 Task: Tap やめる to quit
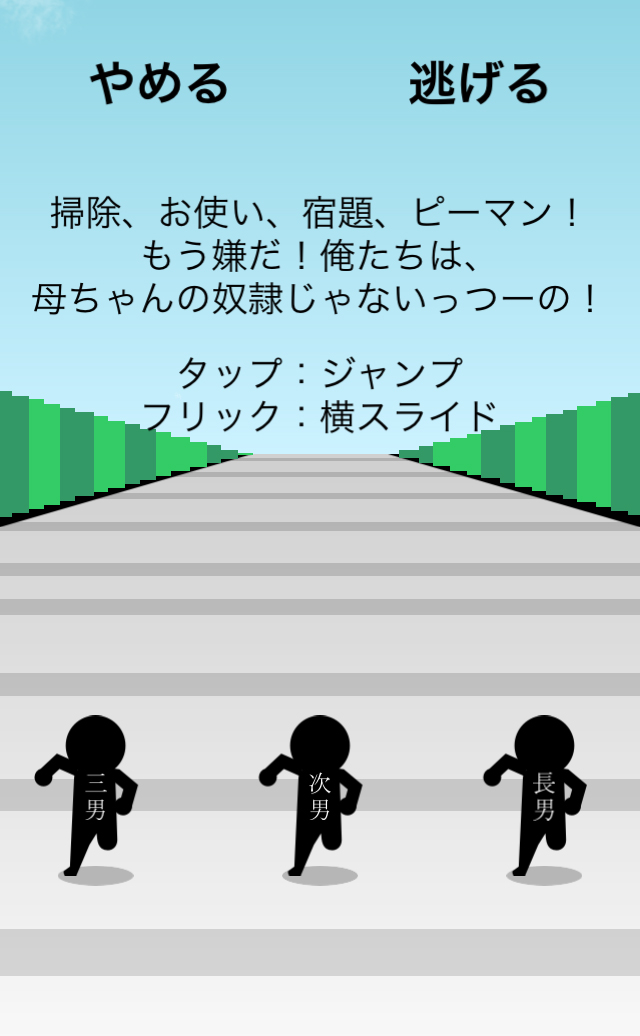click(x=160, y=84)
